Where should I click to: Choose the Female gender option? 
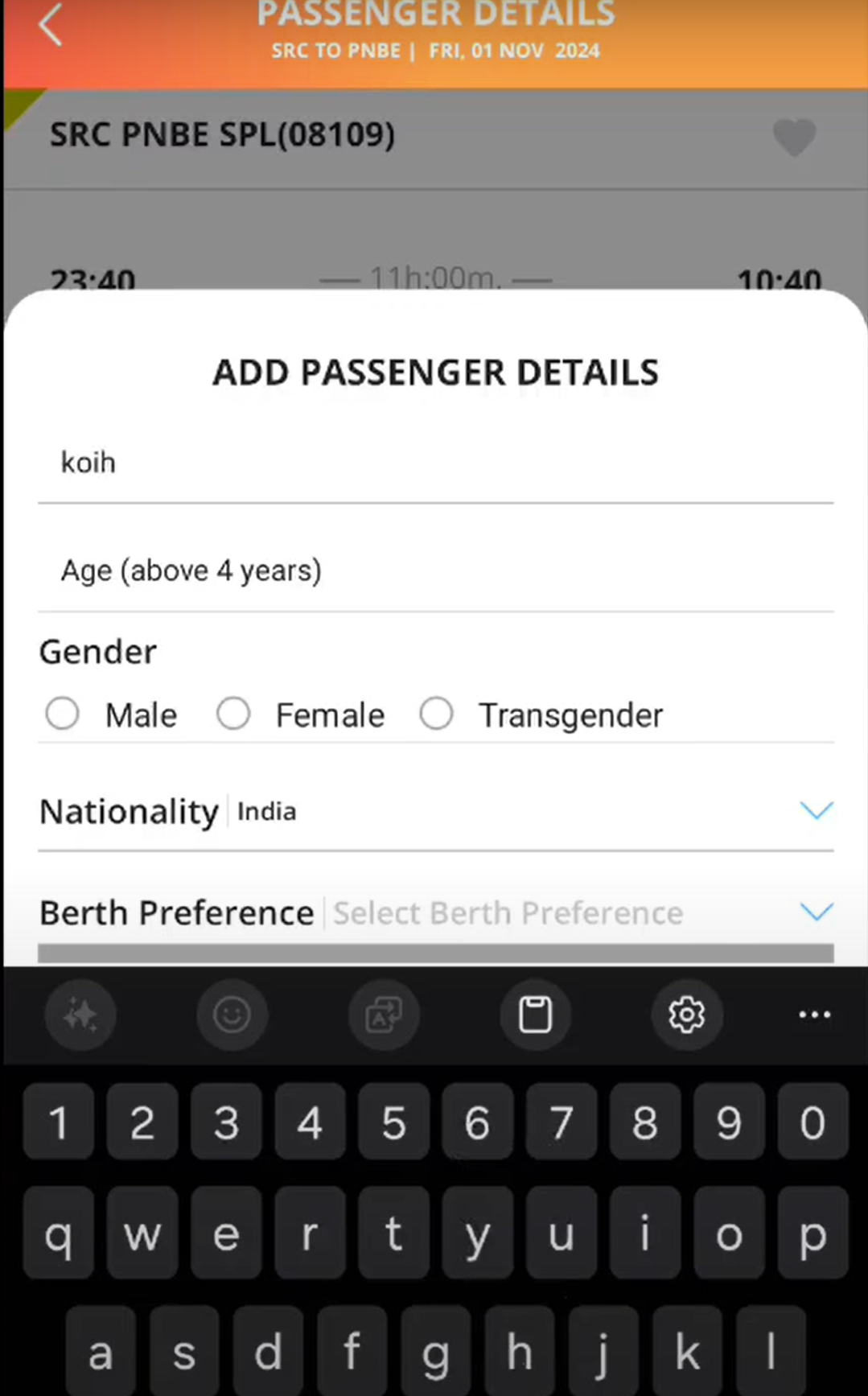tap(234, 714)
